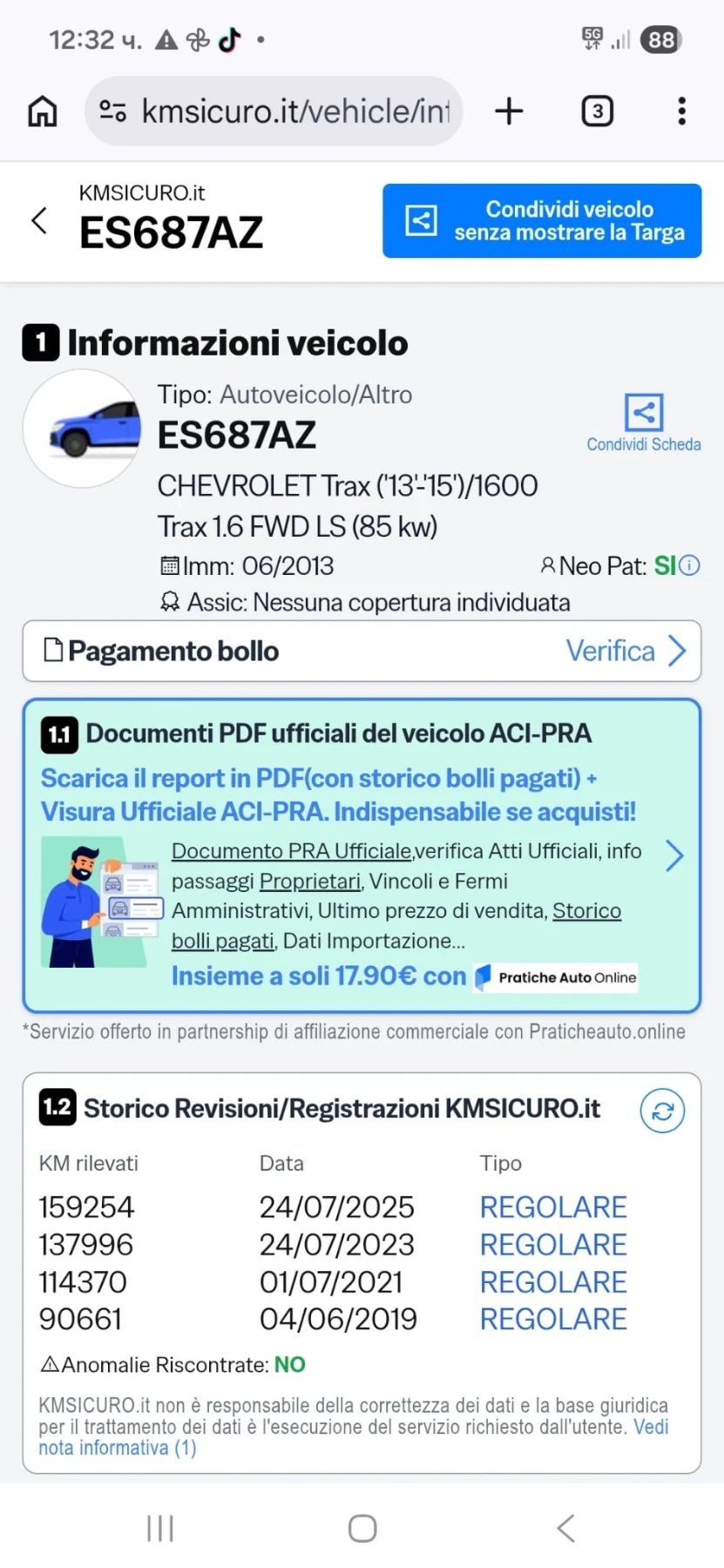This screenshot has height=1568, width=724.
Task: Share the vehicle without showing the plate
Action: [541, 221]
